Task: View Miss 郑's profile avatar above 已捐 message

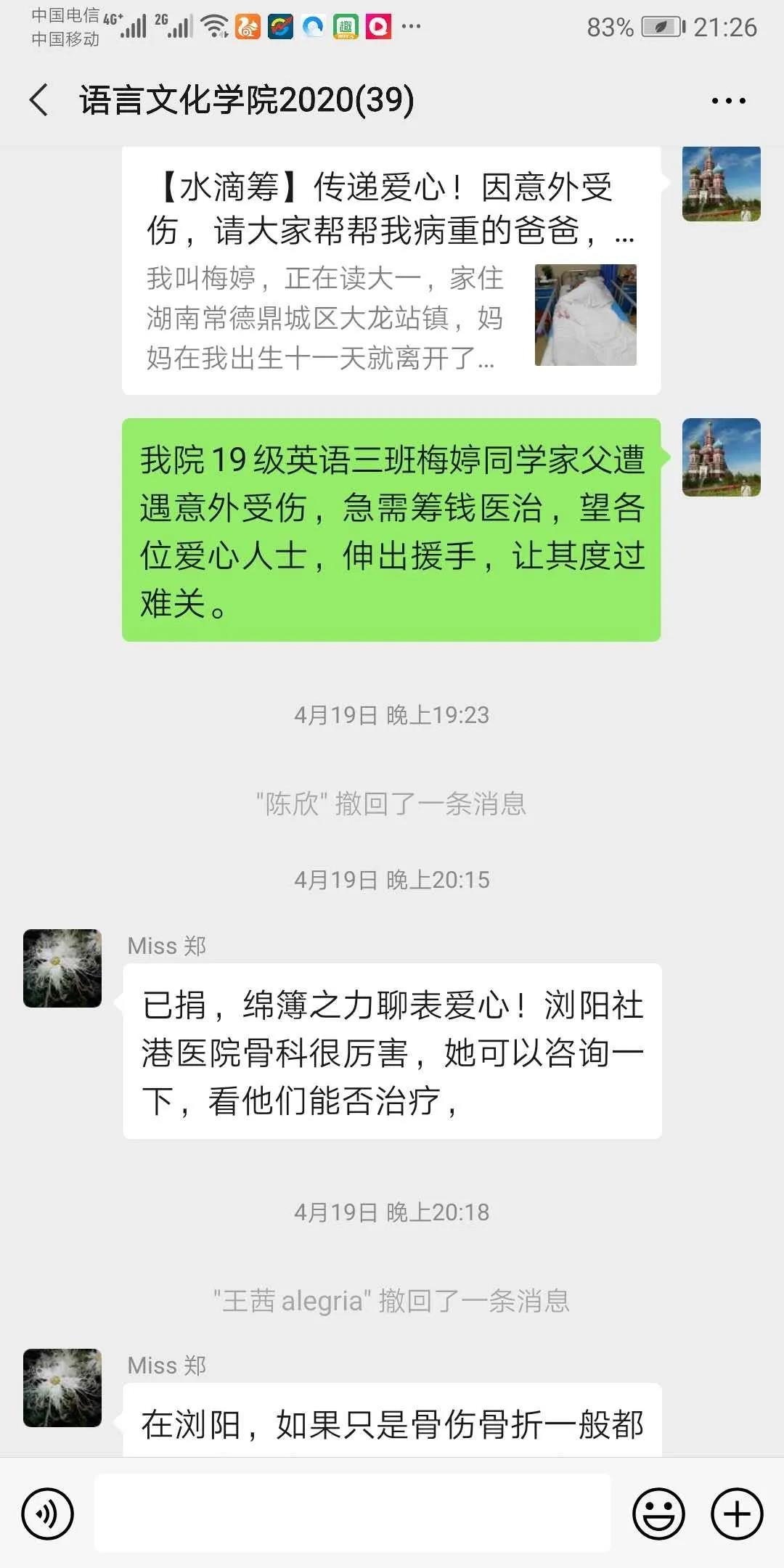Action: point(62,968)
